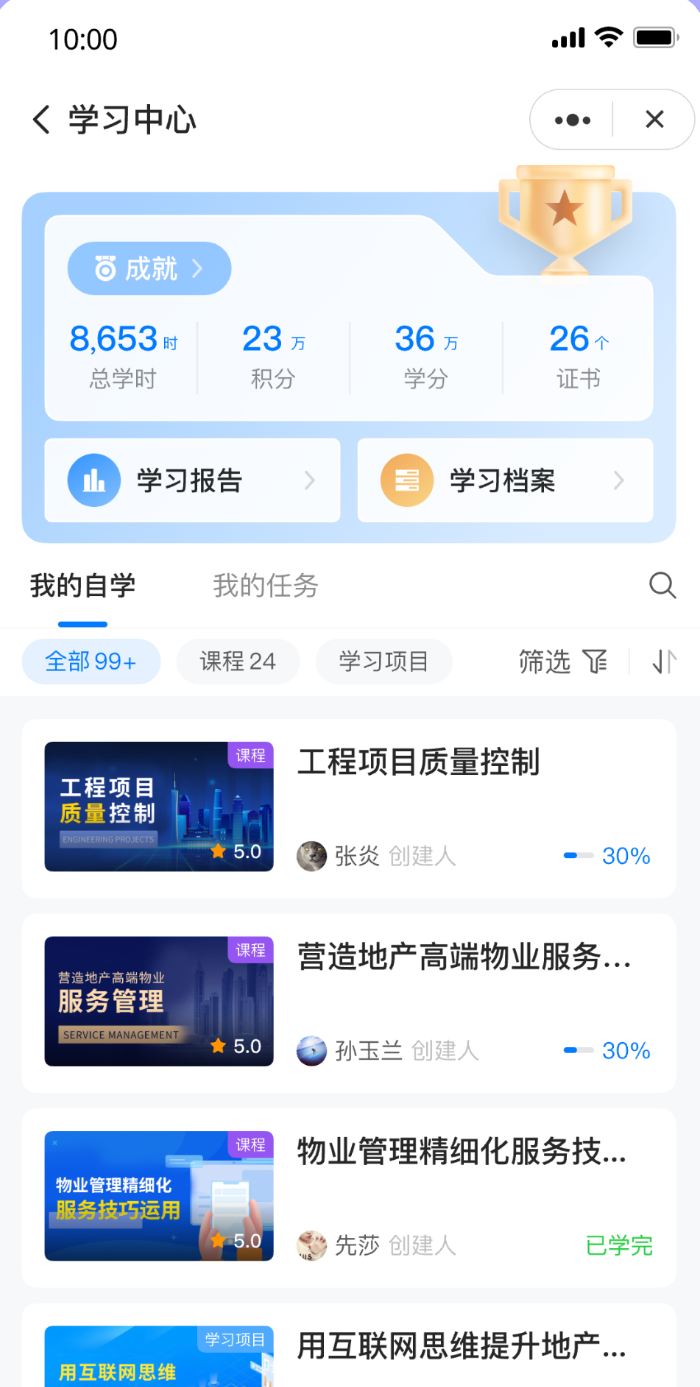Image resolution: width=700 pixels, height=1387 pixels.
Task: Filter by 学习项目
Action: pyautogui.click(x=384, y=662)
